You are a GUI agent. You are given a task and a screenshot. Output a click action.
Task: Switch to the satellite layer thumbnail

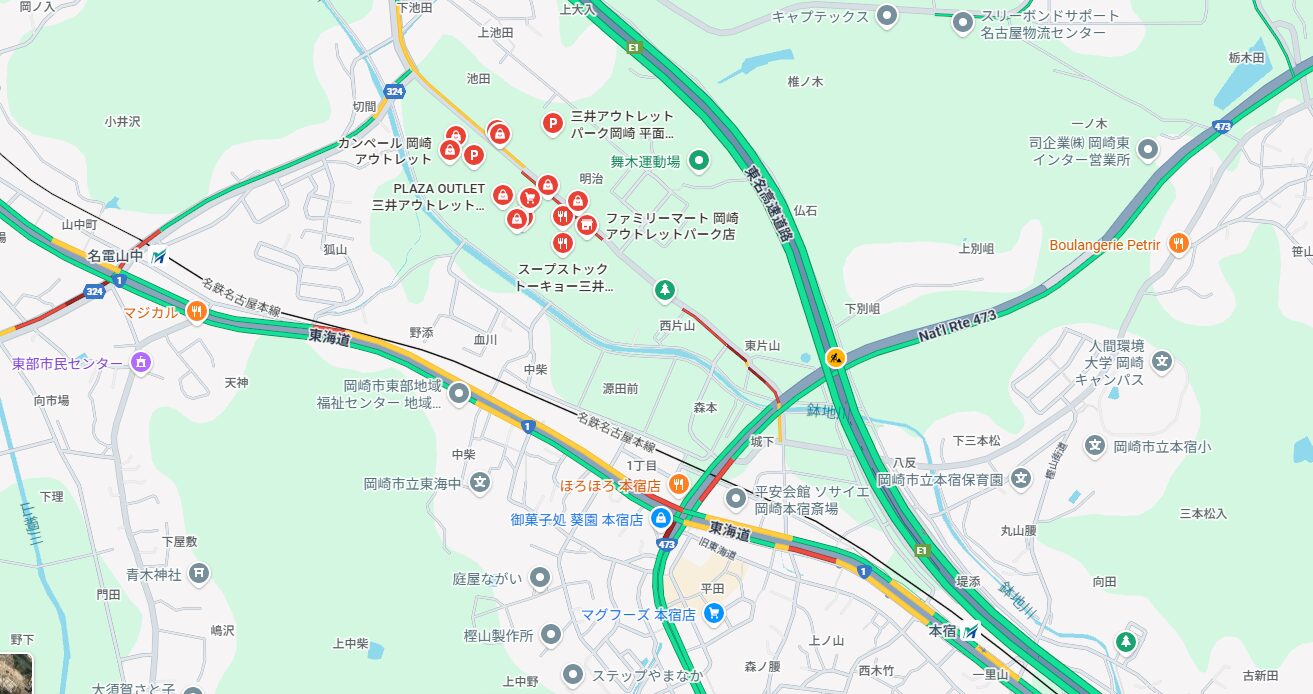(x=15, y=673)
